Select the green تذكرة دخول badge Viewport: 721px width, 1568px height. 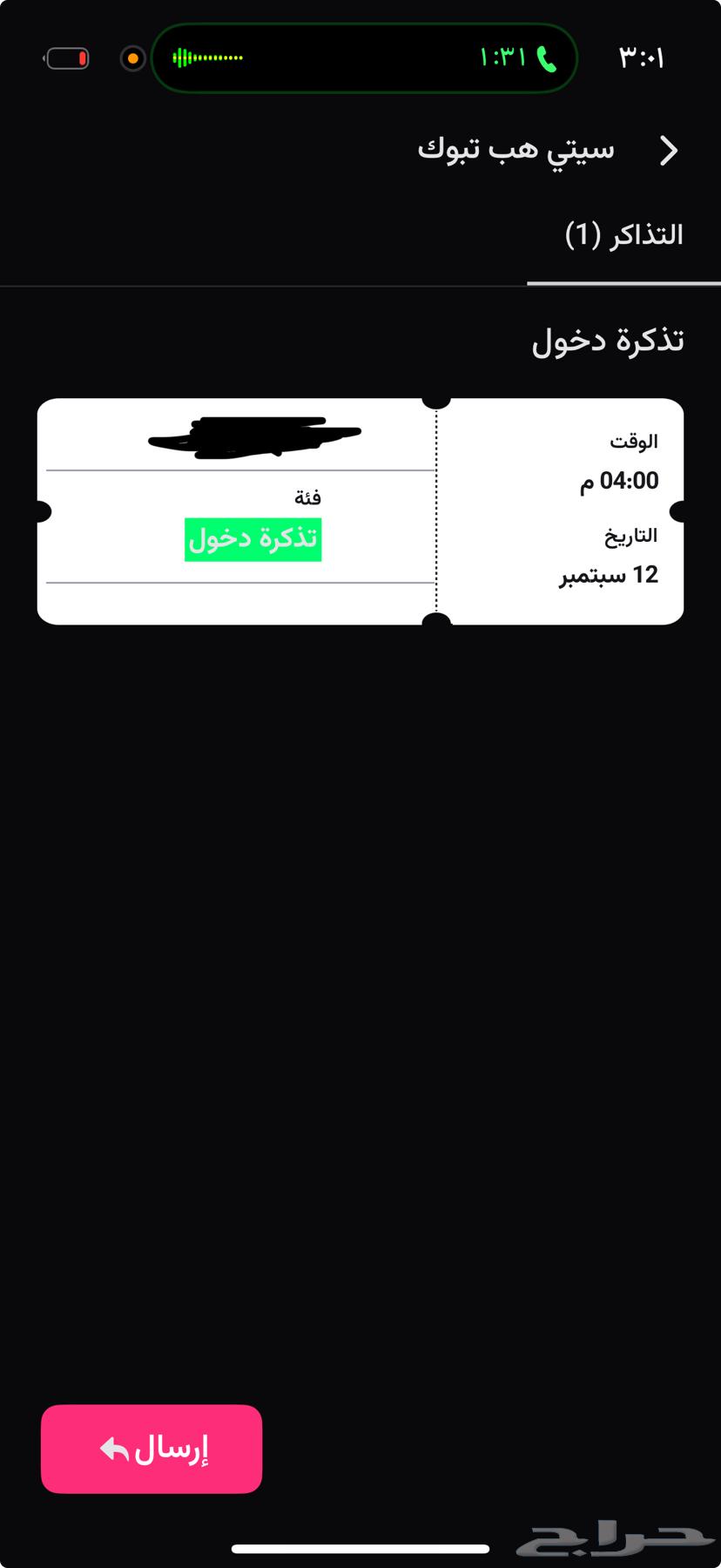tap(253, 538)
